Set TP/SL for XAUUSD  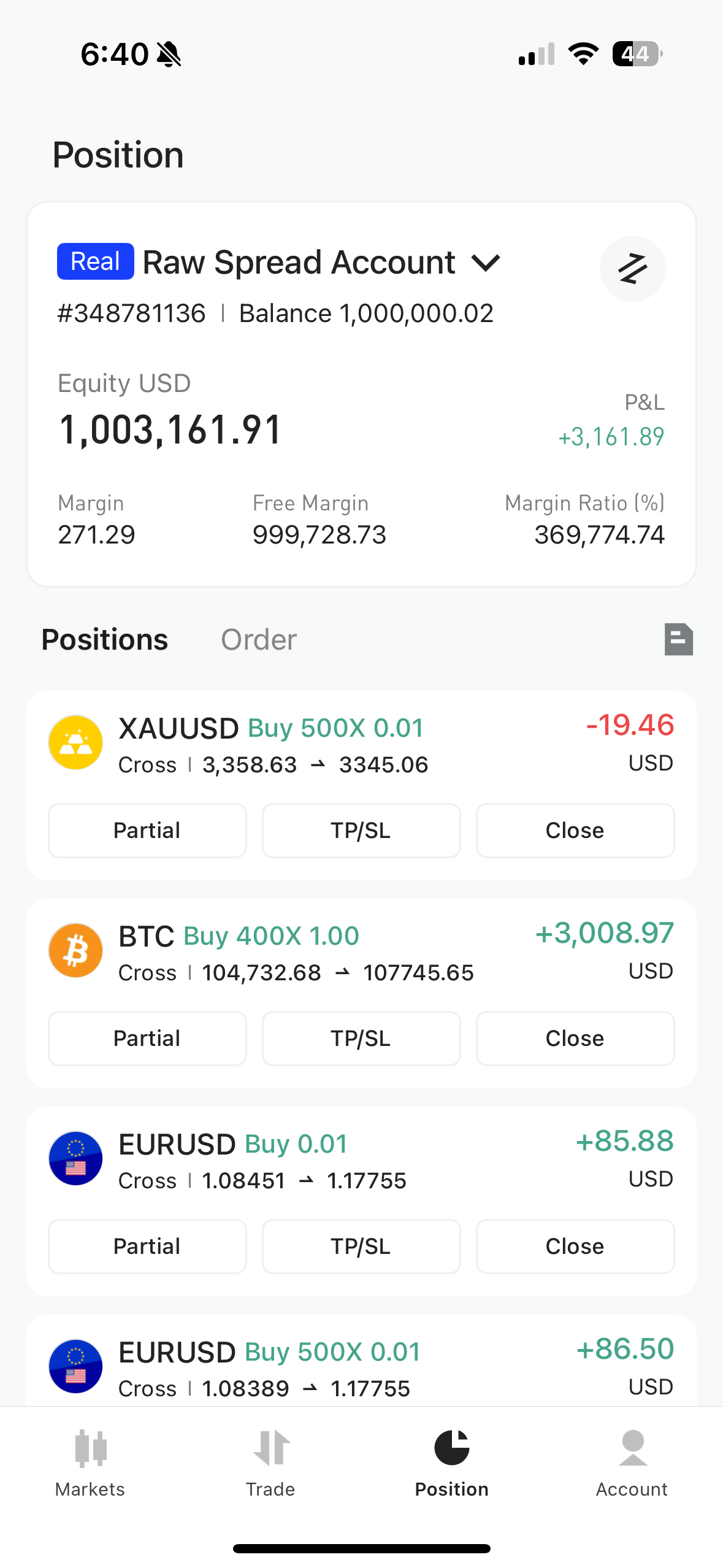pyautogui.click(x=361, y=830)
